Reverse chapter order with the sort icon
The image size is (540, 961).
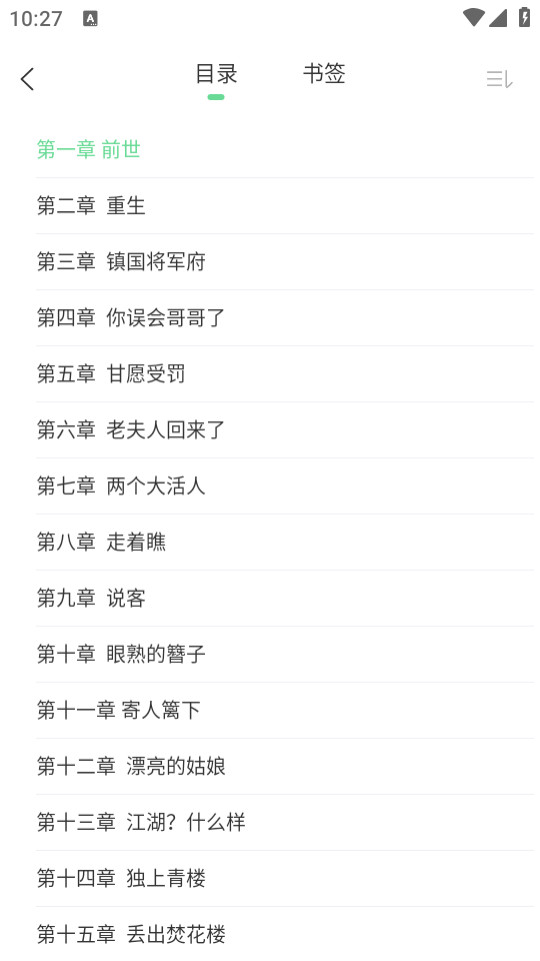coord(500,79)
